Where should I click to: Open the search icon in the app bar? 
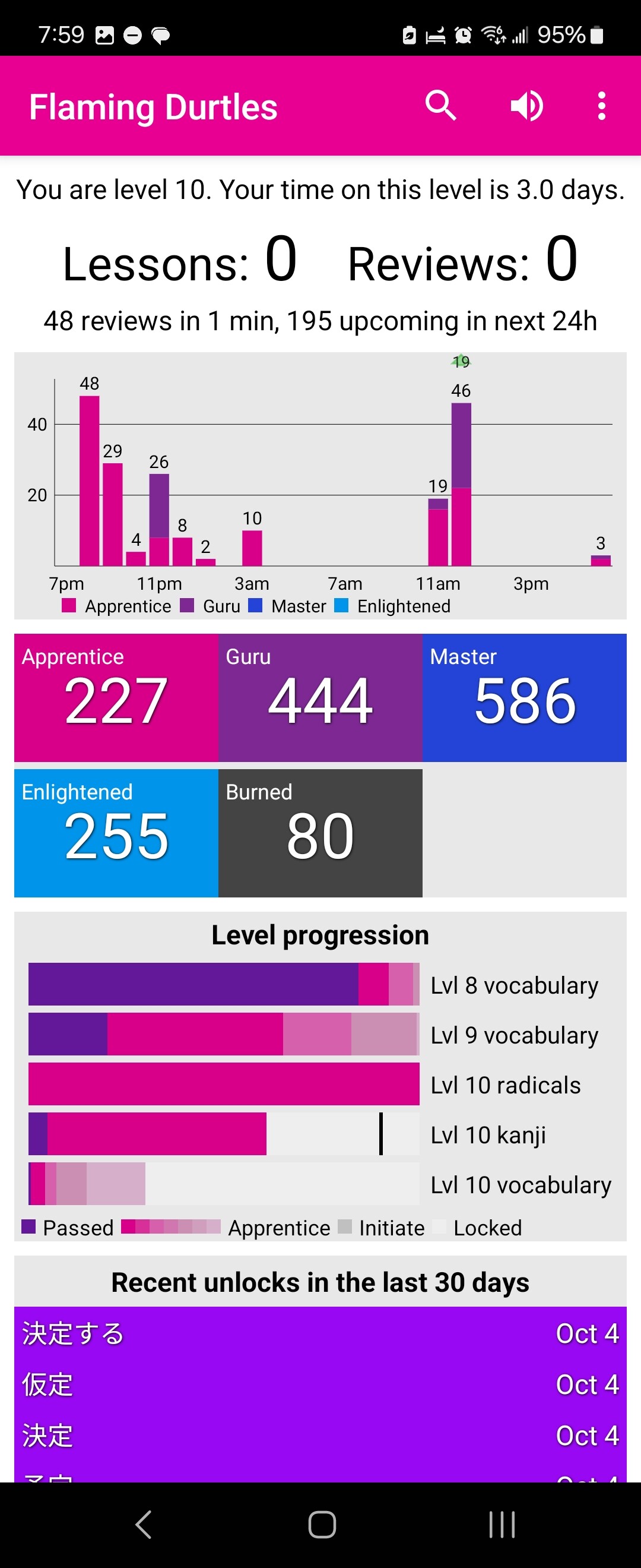click(440, 106)
